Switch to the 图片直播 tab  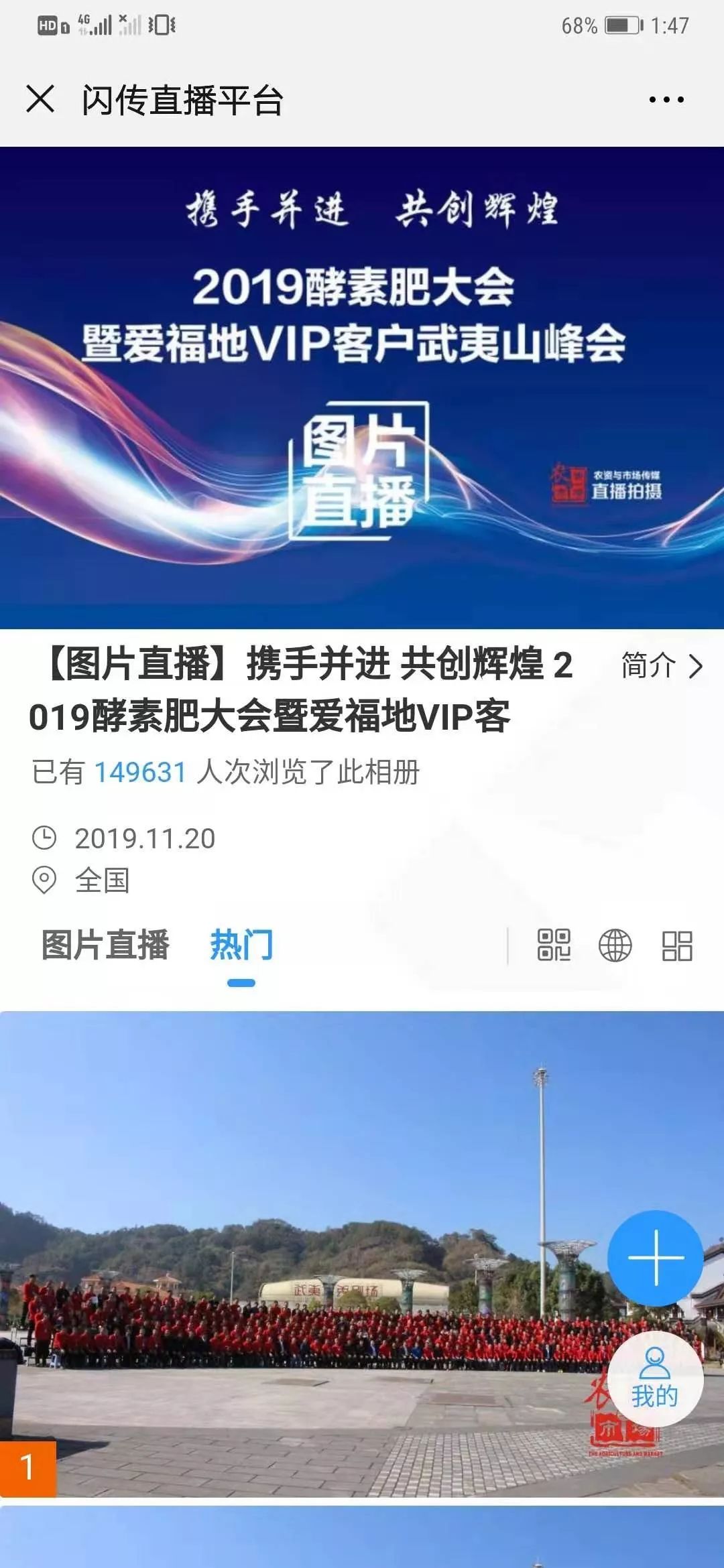point(105,945)
